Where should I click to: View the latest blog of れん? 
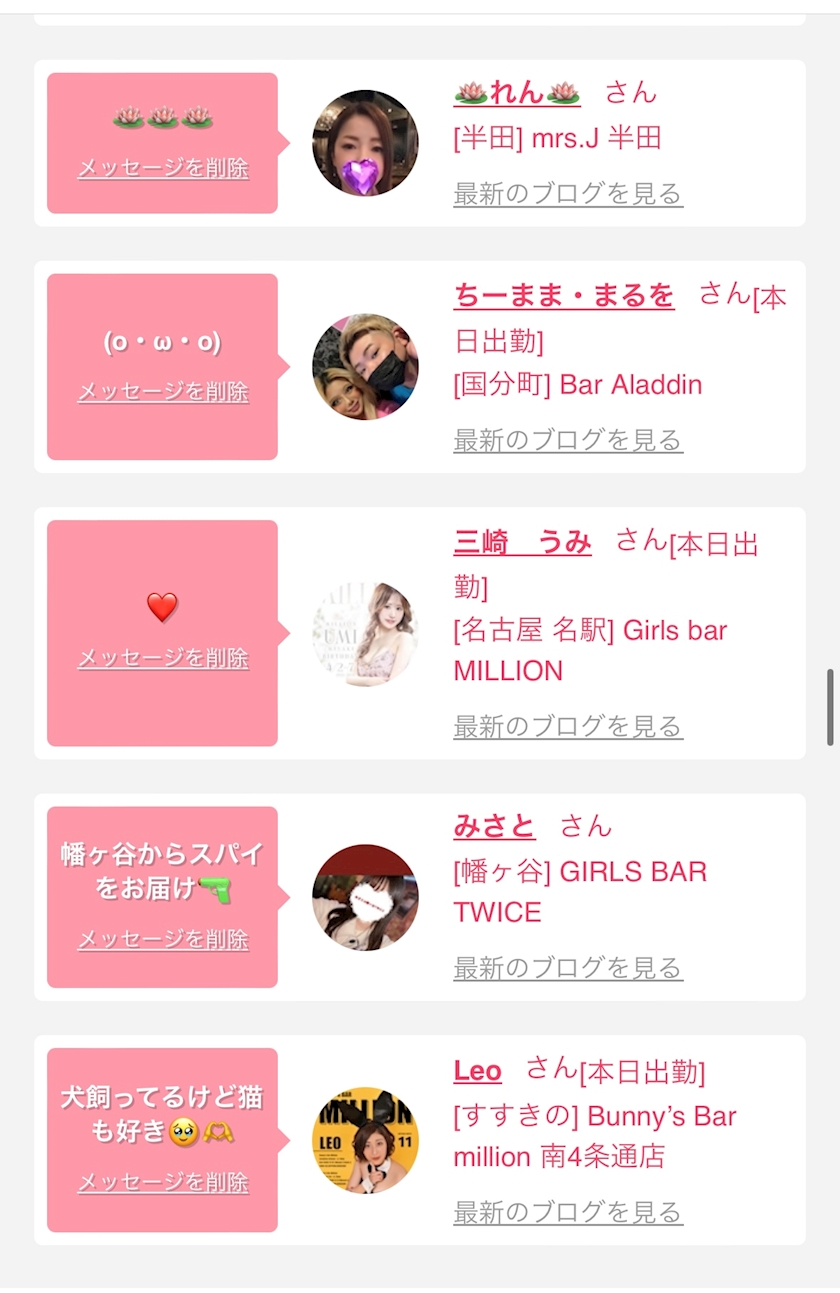point(568,193)
